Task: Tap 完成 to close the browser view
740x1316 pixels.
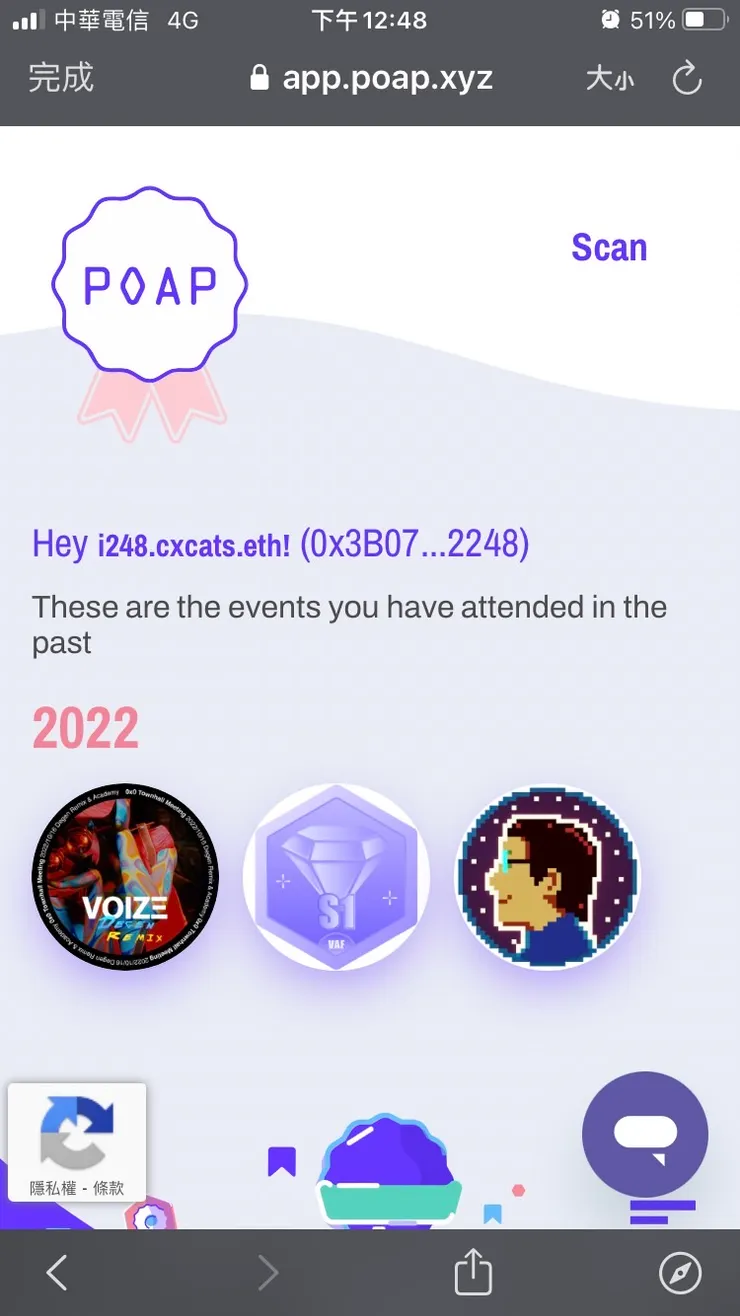Action: [61, 78]
